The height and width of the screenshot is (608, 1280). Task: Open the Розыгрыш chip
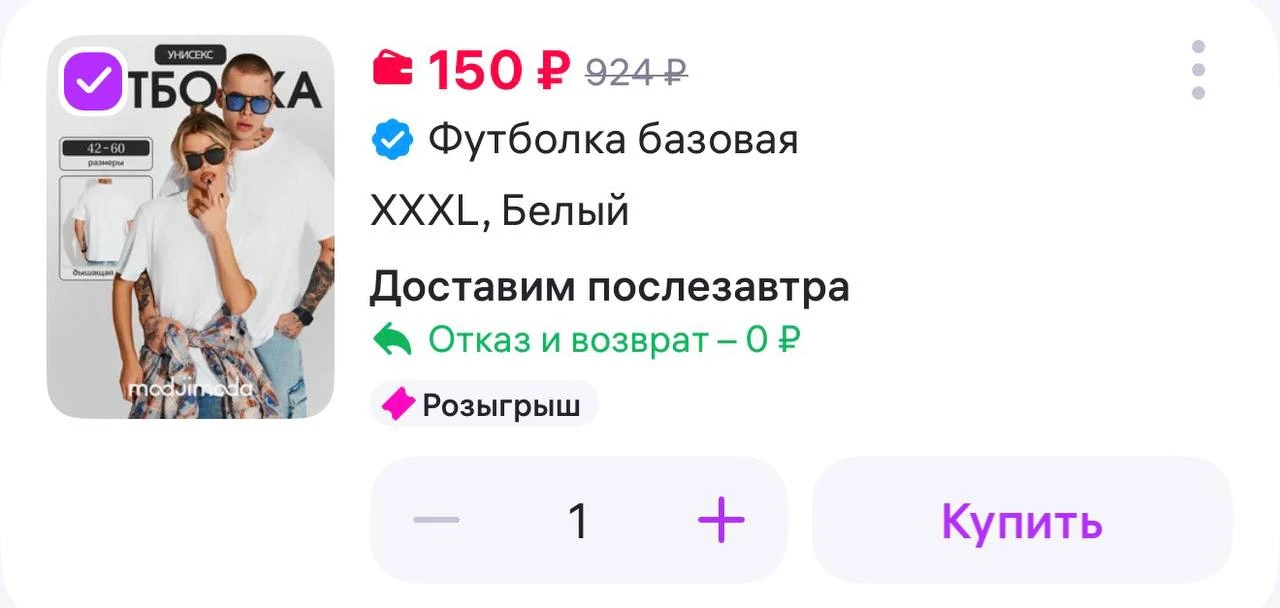(484, 404)
